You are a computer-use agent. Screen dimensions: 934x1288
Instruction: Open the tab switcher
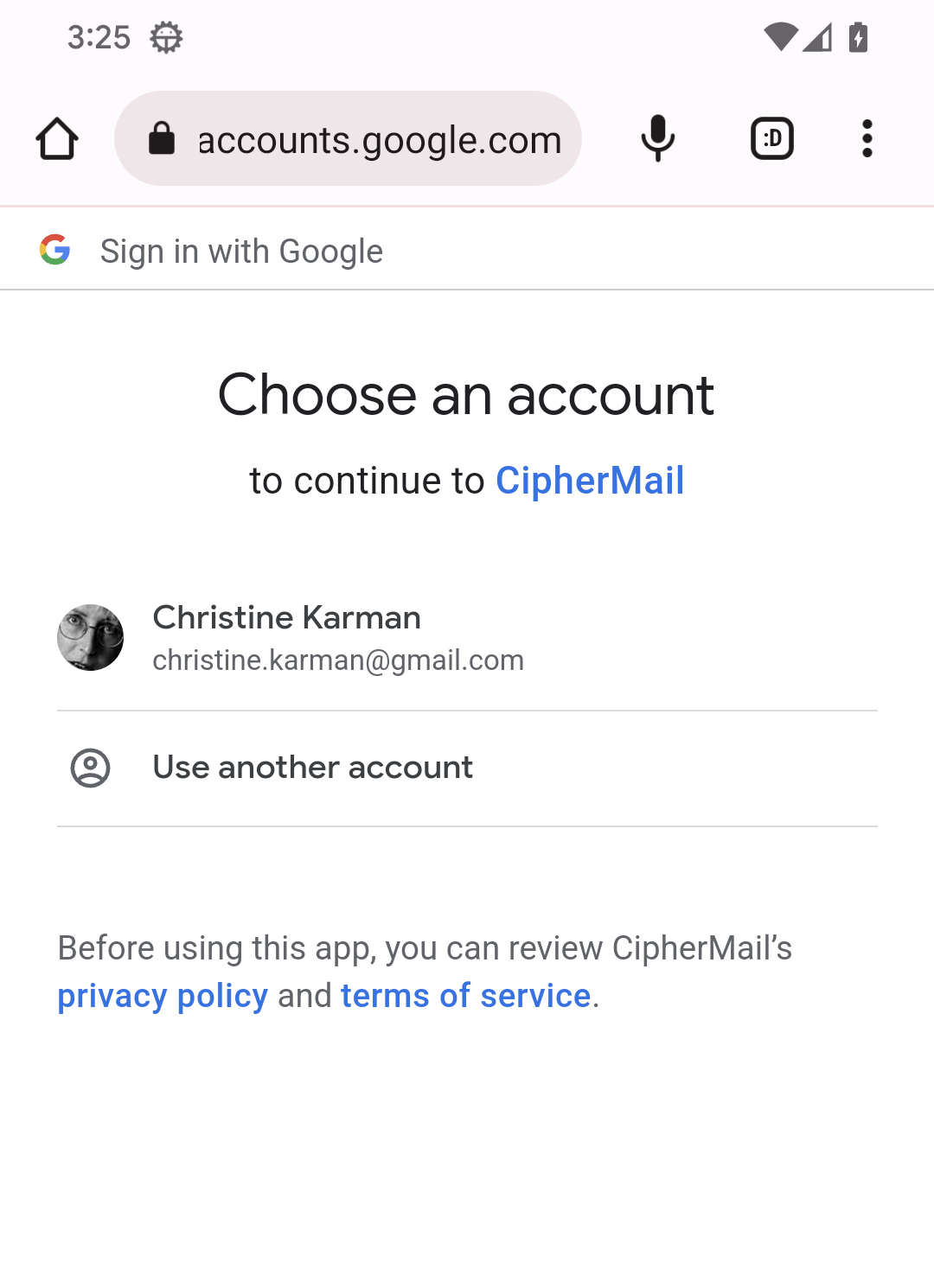[771, 138]
